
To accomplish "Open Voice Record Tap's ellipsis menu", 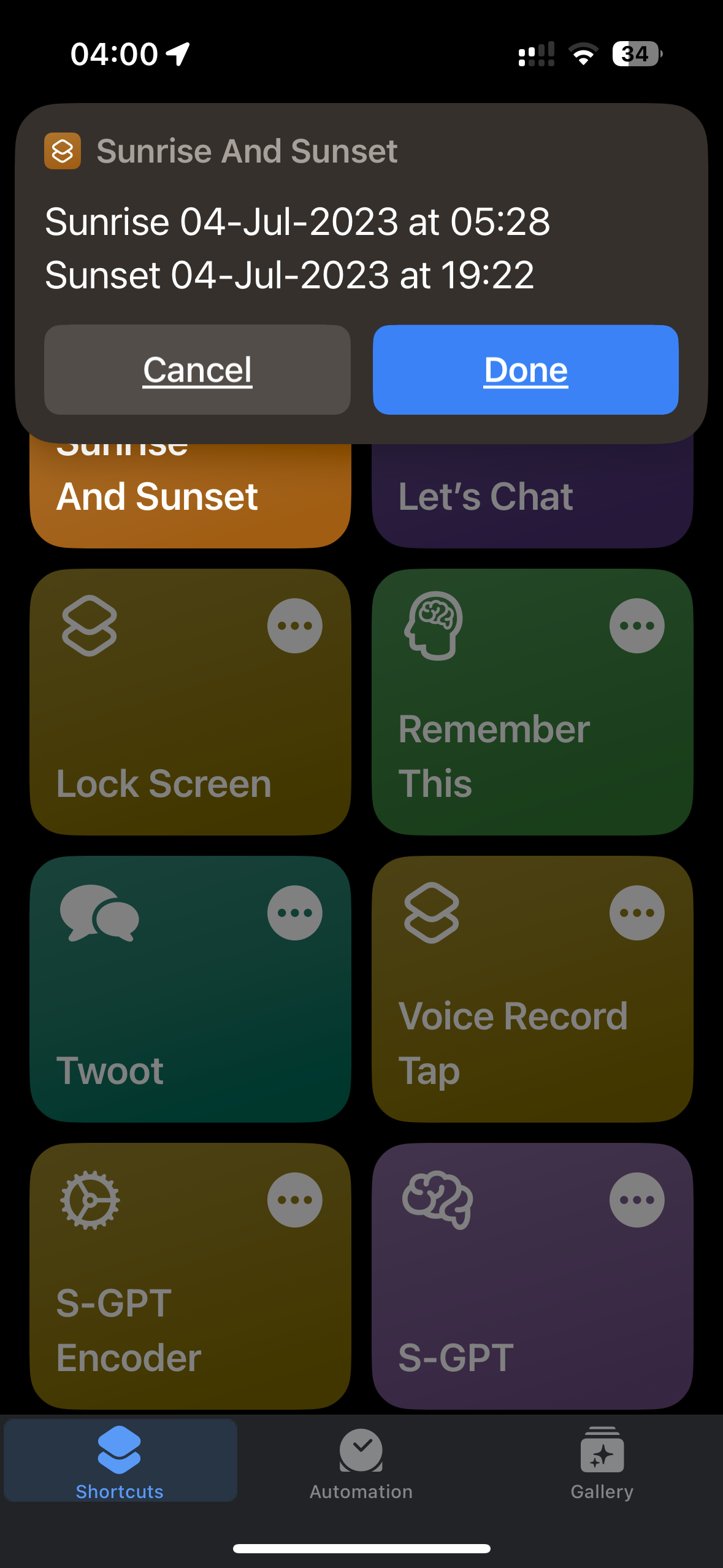I will point(637,913).
